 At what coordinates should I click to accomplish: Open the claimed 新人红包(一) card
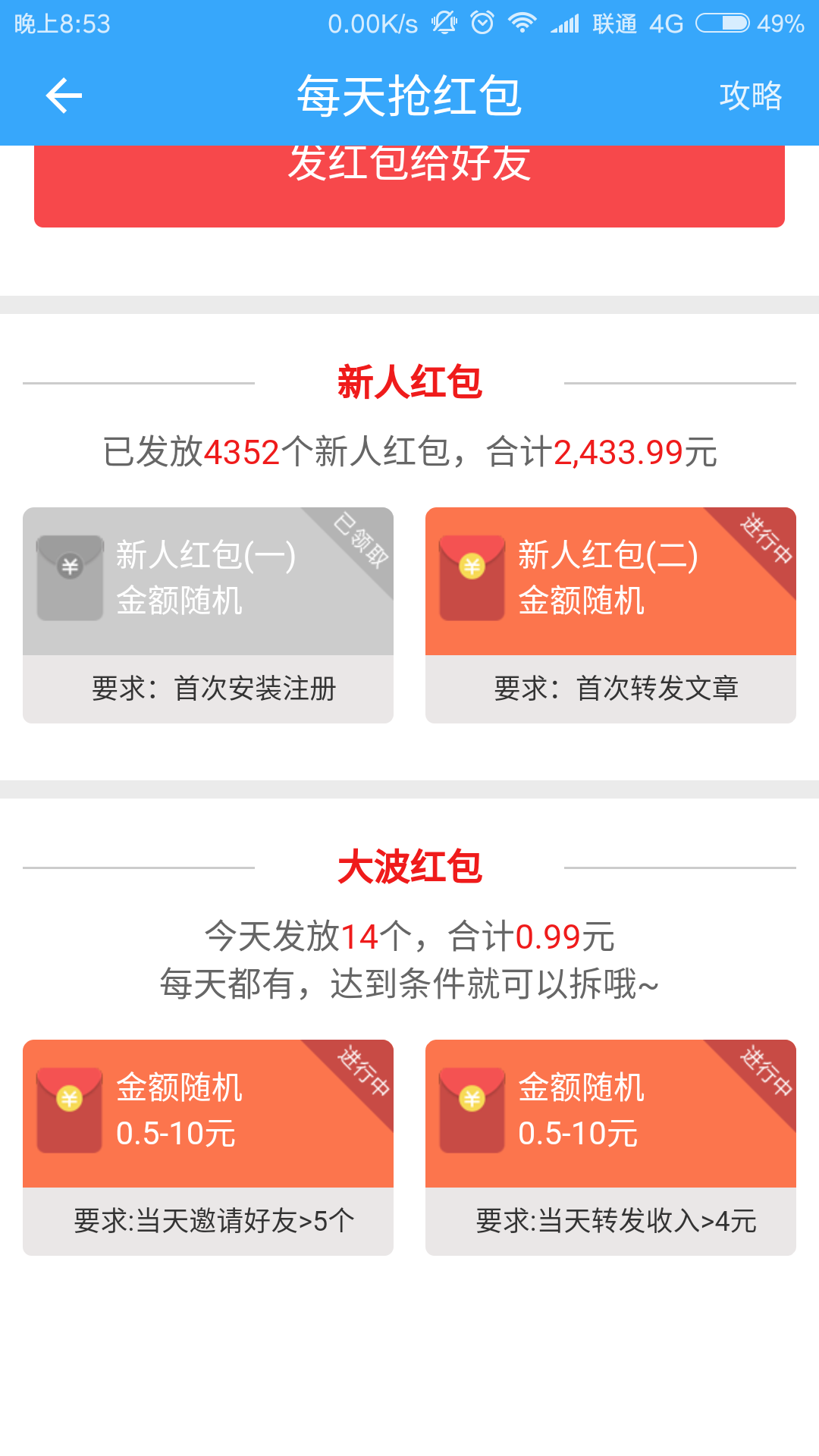208,615
